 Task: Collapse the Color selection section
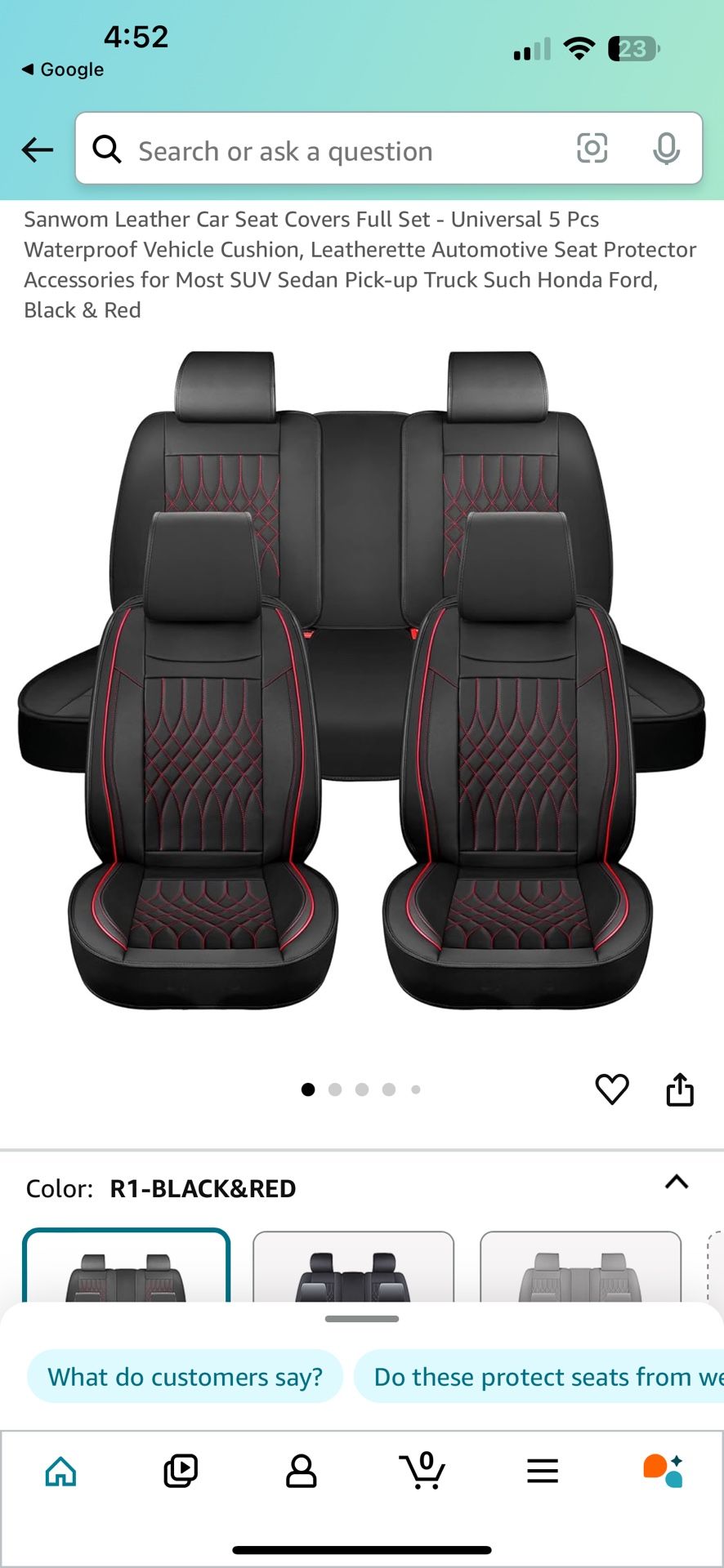pyautogui.click(x=675, y=1181)
